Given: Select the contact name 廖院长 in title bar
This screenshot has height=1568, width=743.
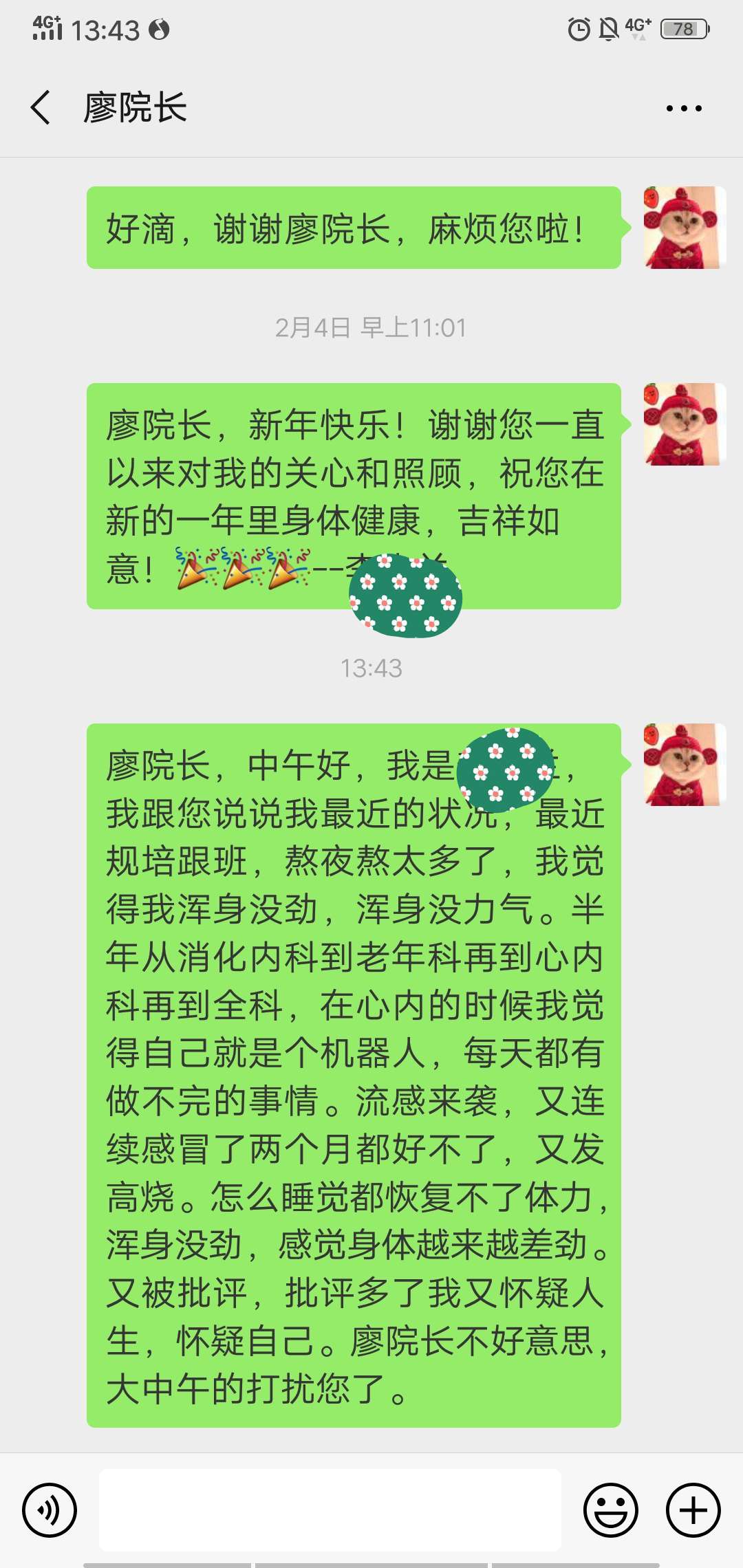Looking at the screenshot, I should [138, 107].
